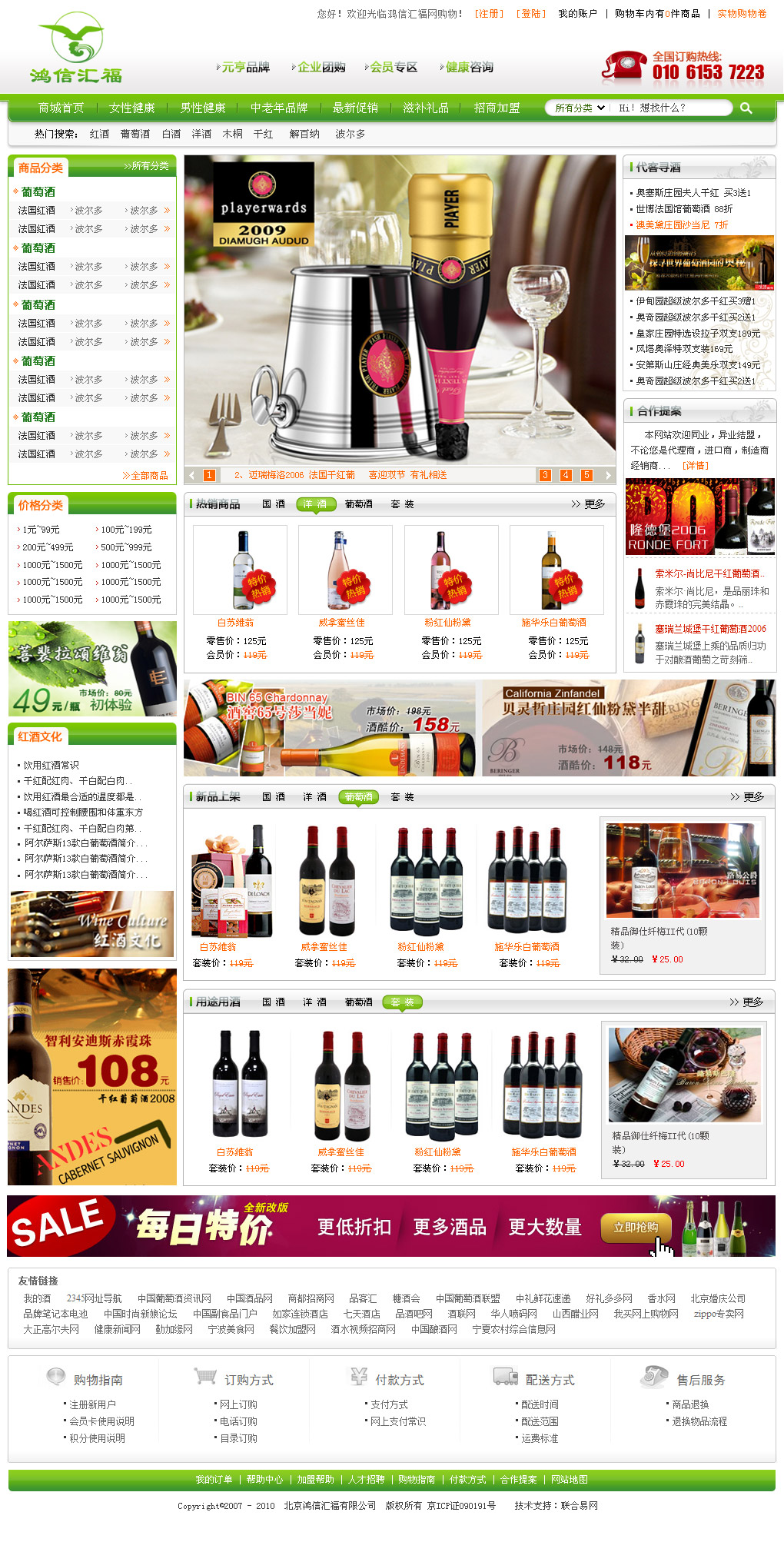Switch hot-selling section to 葡萄酒 tab

tap(358, 504)
